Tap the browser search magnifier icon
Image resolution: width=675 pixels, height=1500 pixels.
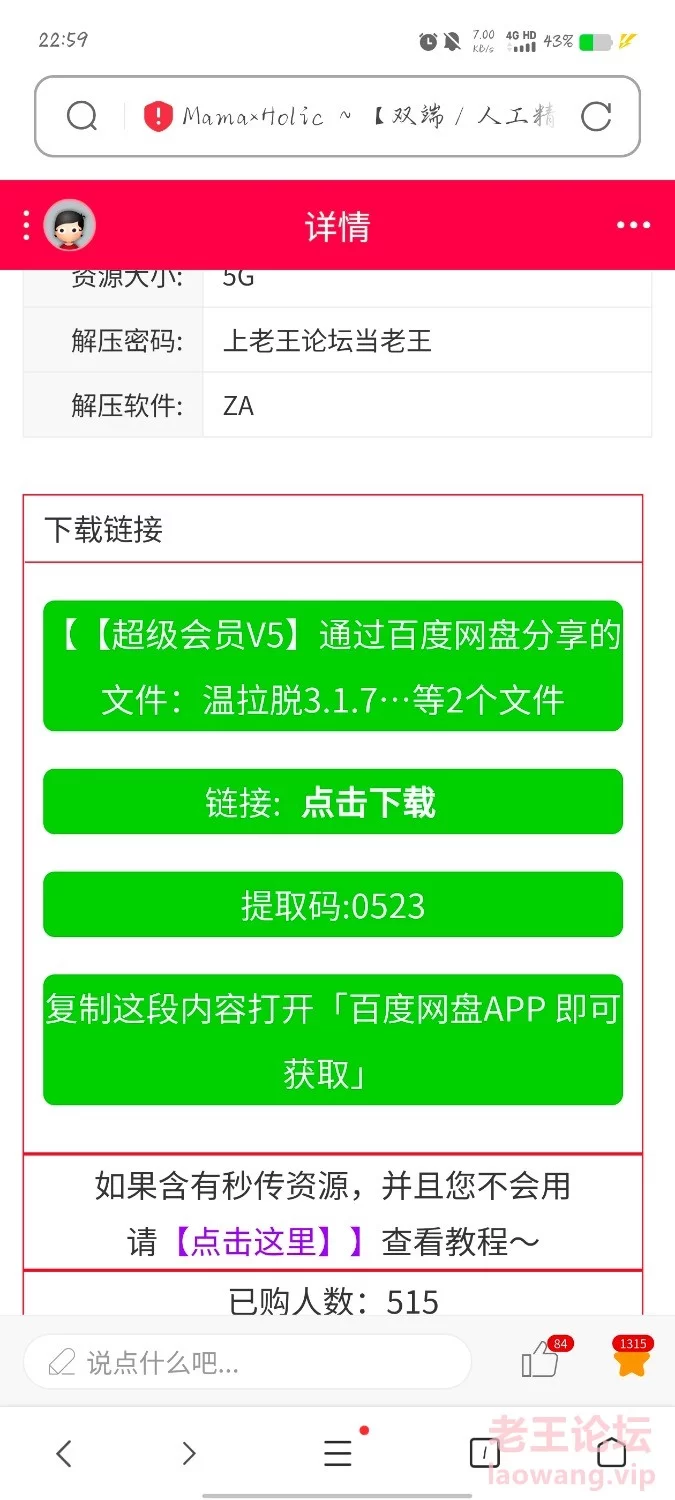point(82,116)
